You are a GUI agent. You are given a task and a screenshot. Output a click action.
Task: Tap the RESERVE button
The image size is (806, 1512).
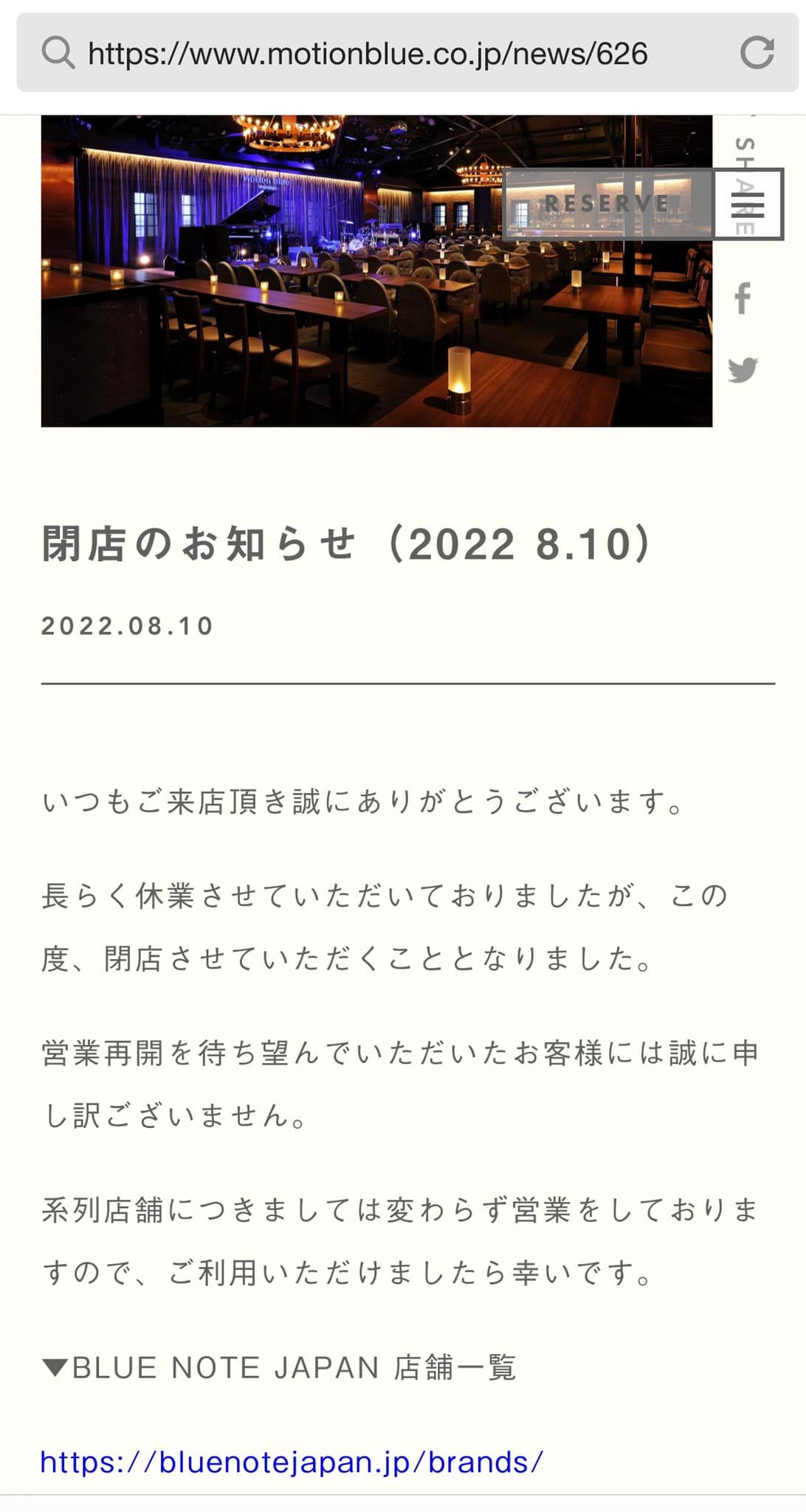coord(607,204)
